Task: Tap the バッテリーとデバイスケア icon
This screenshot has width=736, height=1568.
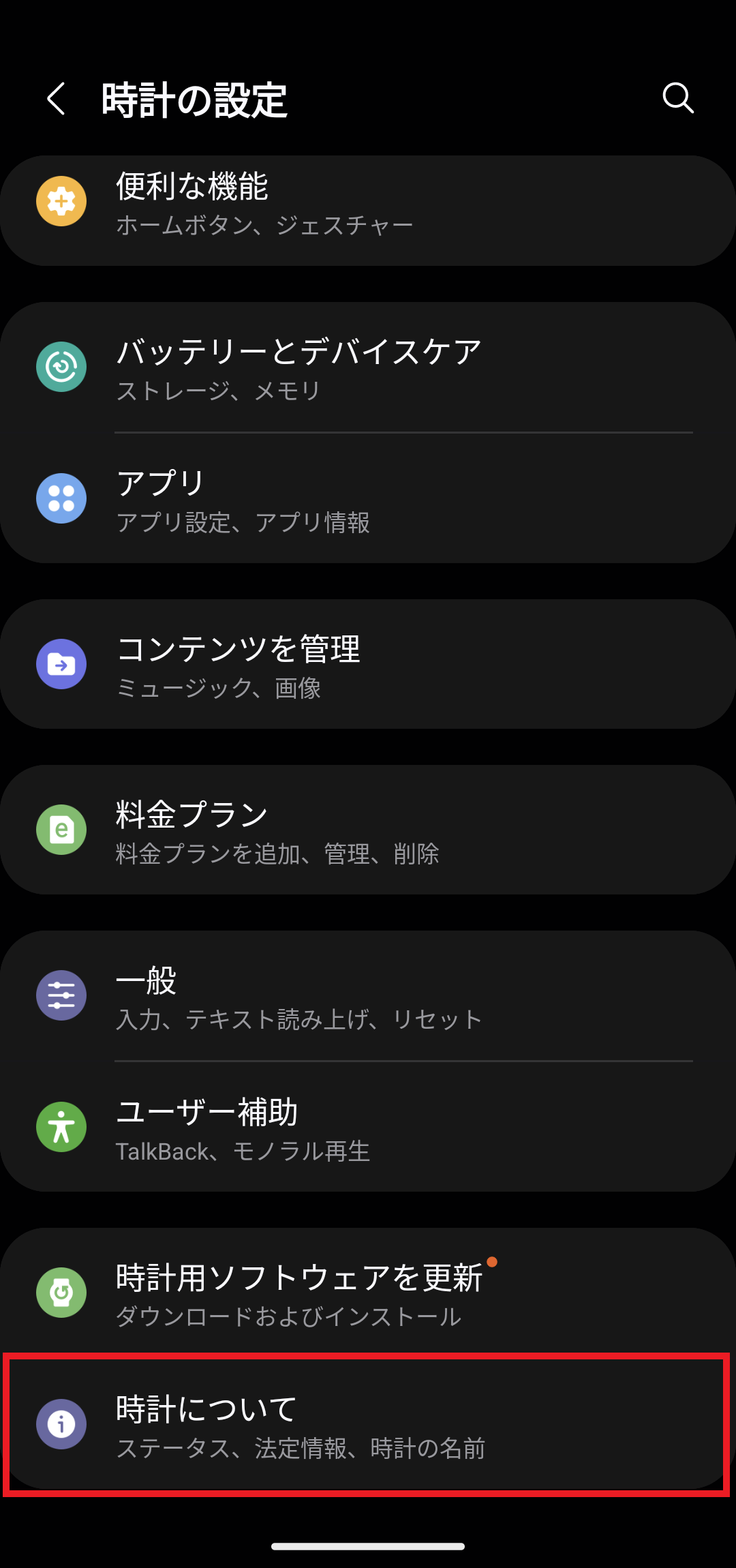Action: click(x=61, y=366)
